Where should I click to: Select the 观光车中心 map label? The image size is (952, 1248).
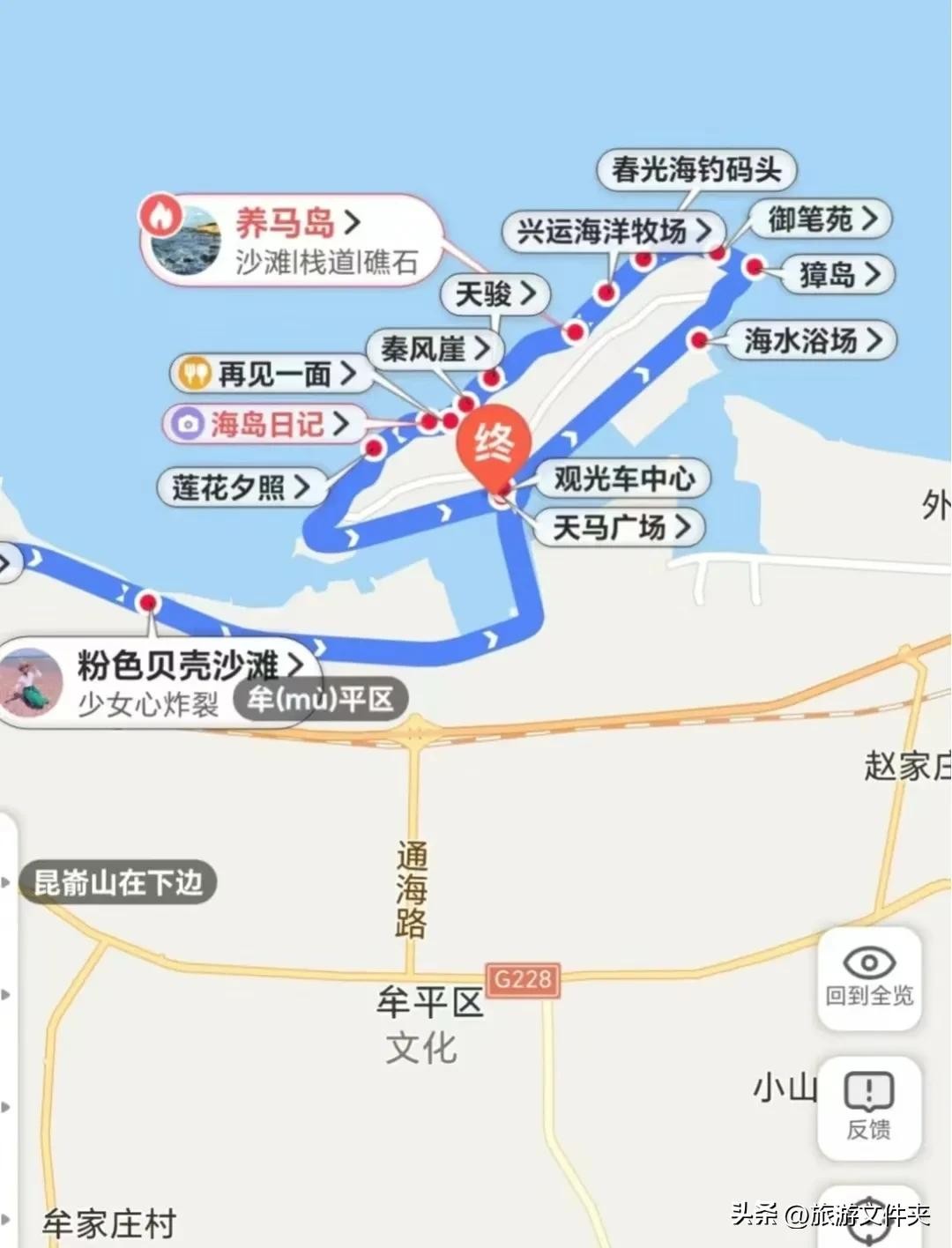tap(623, 479)
